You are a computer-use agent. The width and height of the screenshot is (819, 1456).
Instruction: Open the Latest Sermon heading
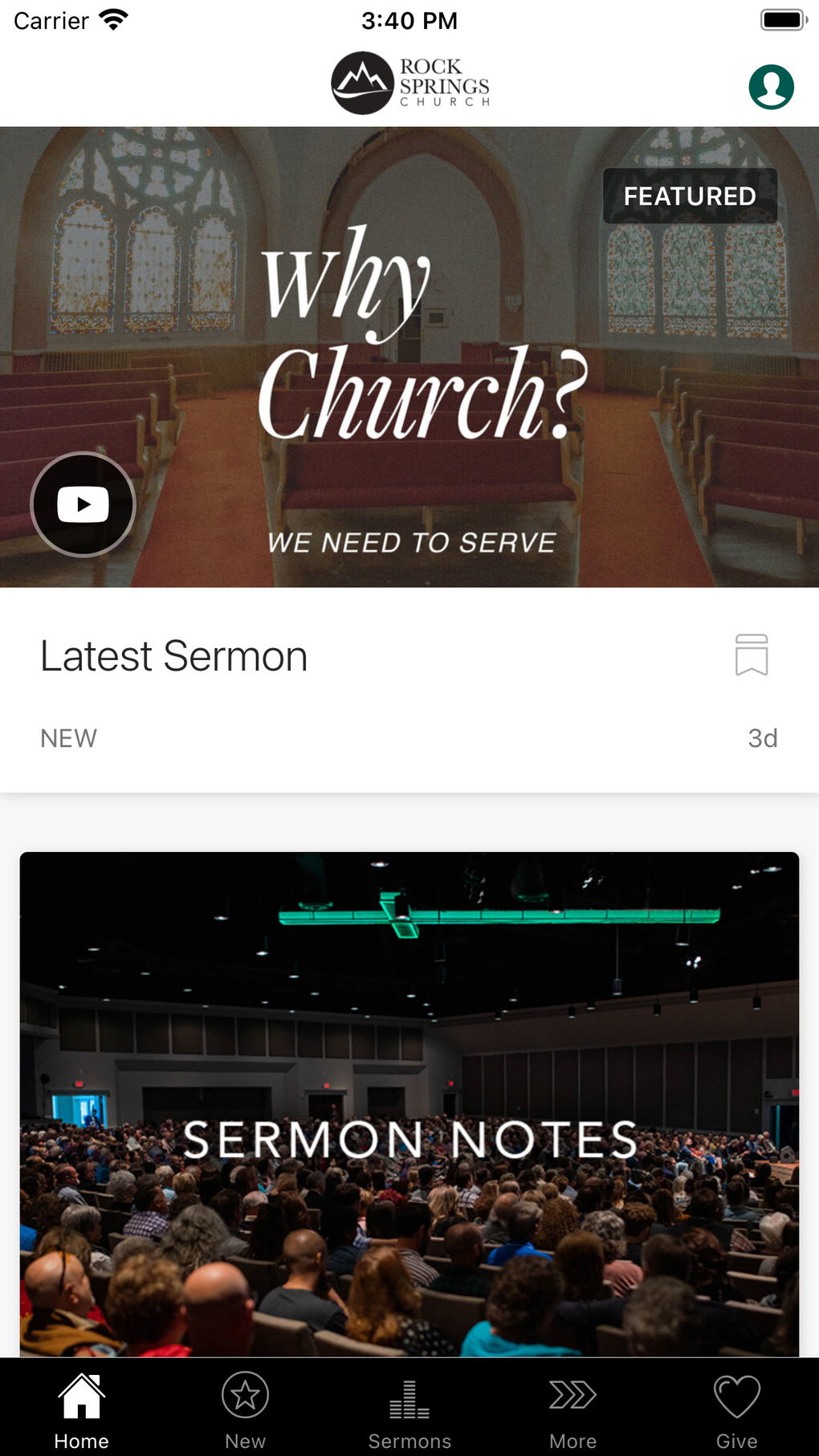[173, 655]
